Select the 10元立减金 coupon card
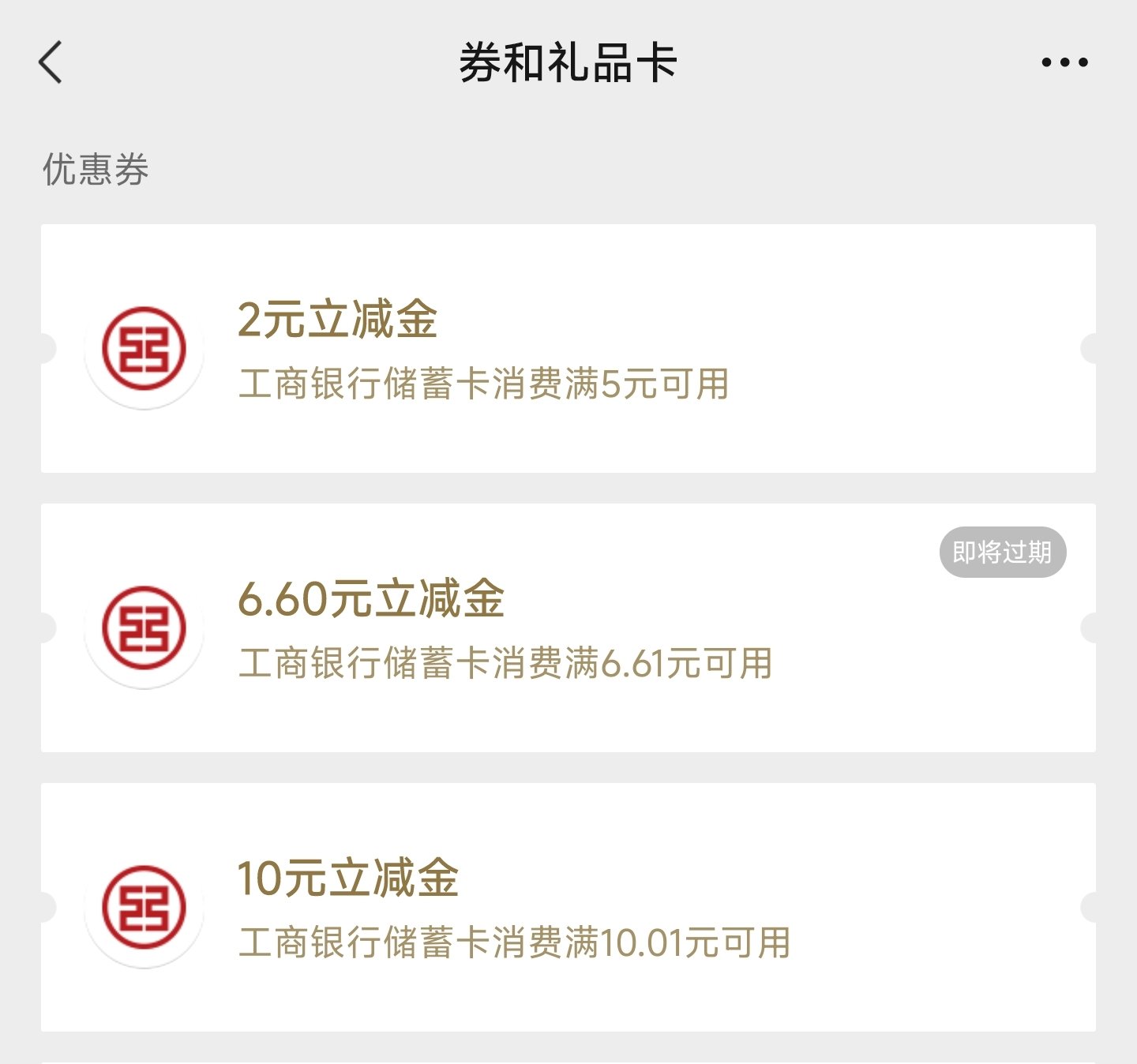1137x1064 pixels. tap(567, 908)
